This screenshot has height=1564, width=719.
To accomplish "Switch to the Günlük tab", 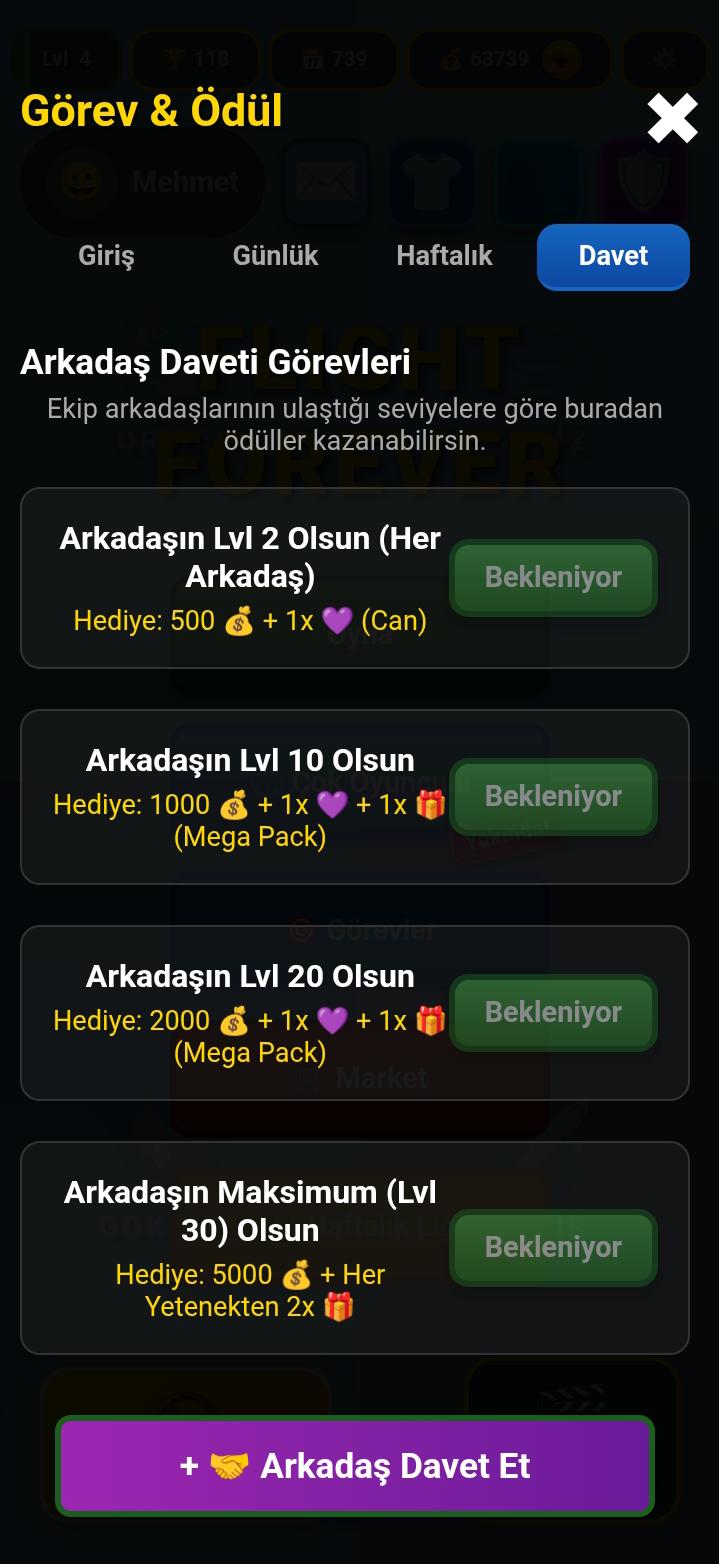I will point(275,256).
